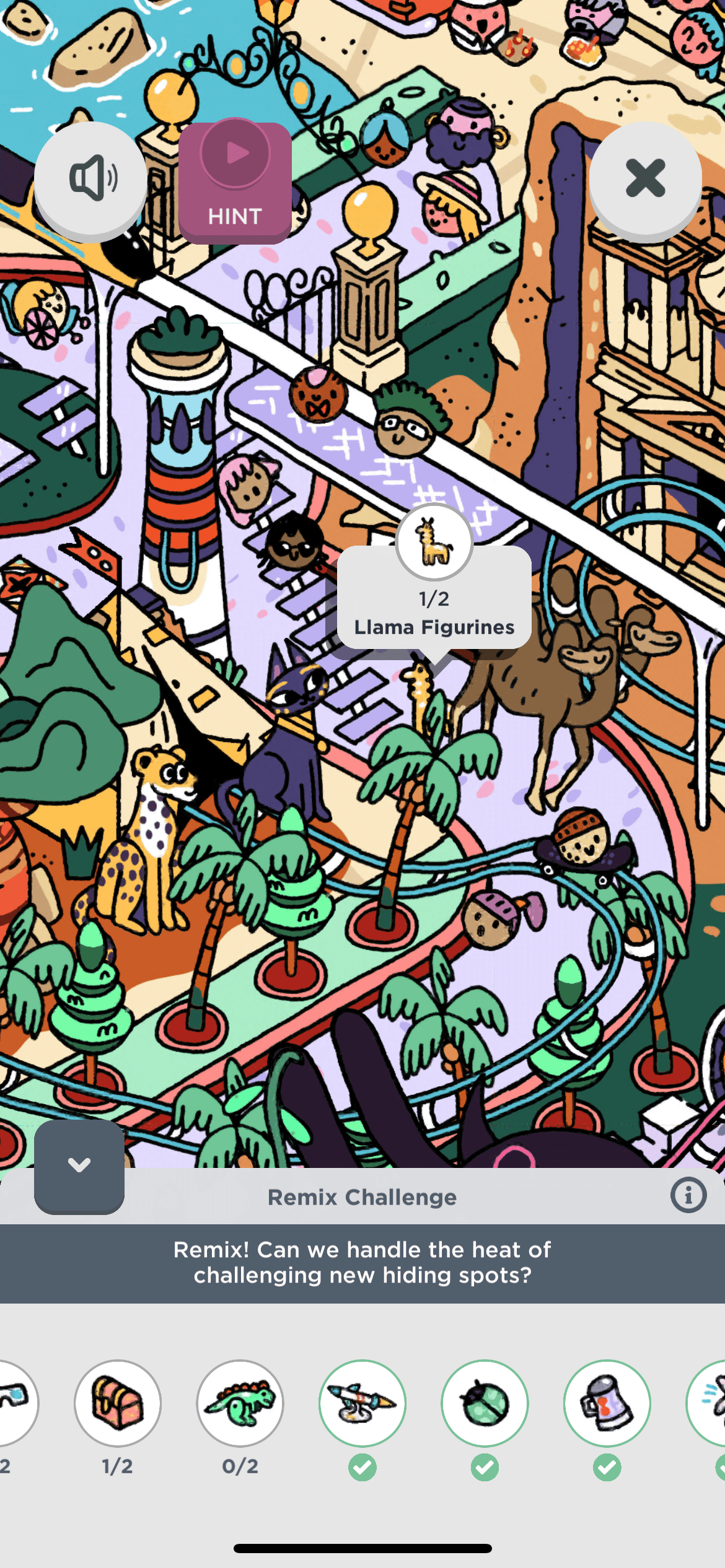This screenshot has width=725, height=1568.
Task: Select the found rocket ship item
Action: [x=362, y=1403]
